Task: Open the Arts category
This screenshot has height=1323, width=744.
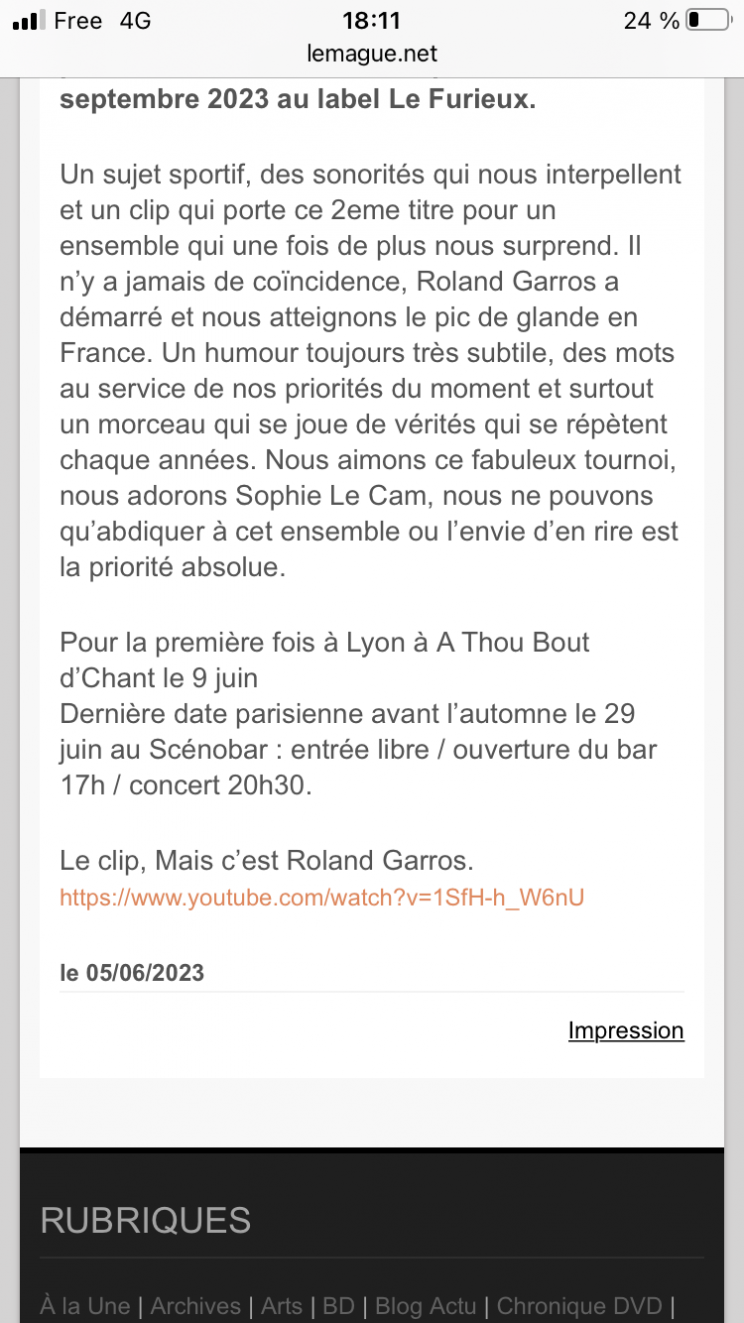Action: coord(281,1306)
